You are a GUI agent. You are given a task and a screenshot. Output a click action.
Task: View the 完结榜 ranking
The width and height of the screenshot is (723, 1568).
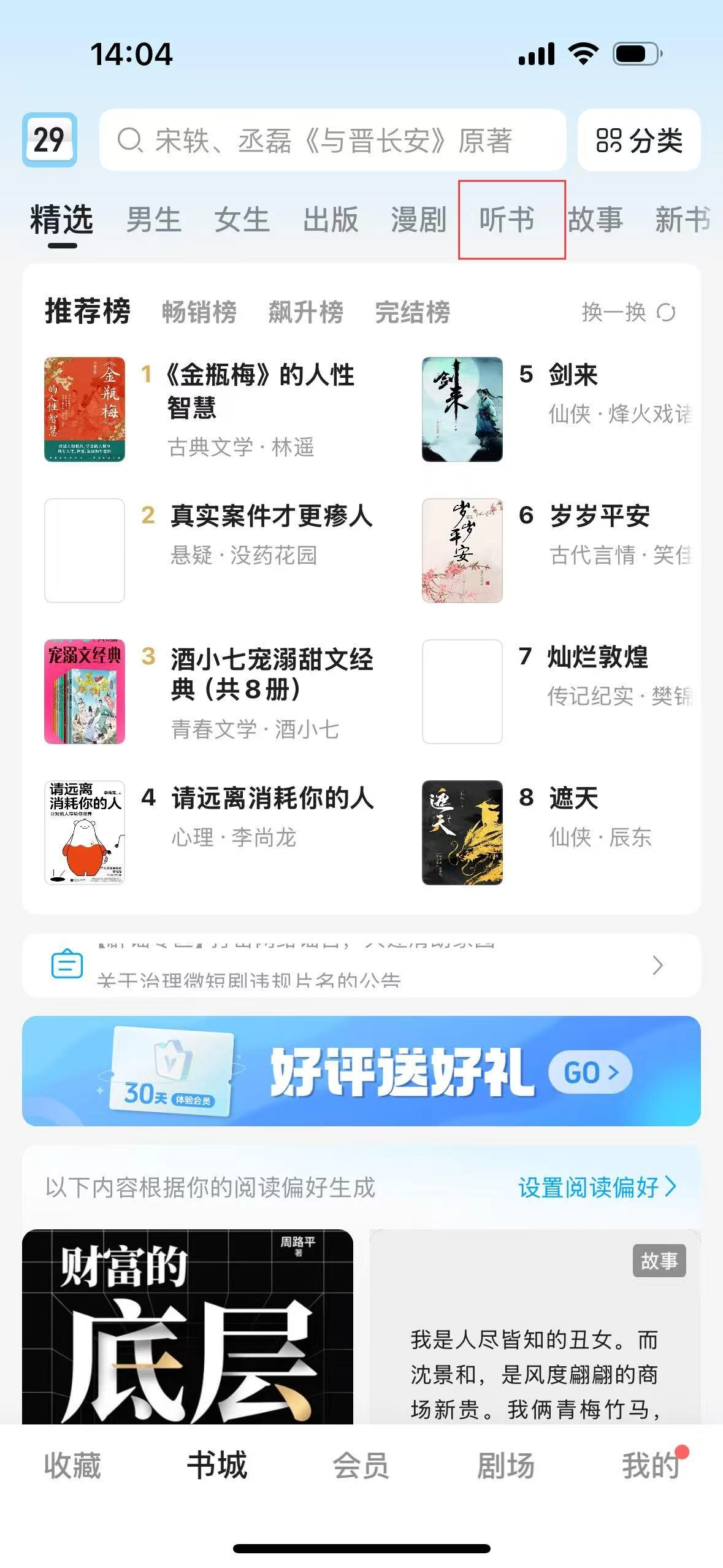[x=412, y=312]
